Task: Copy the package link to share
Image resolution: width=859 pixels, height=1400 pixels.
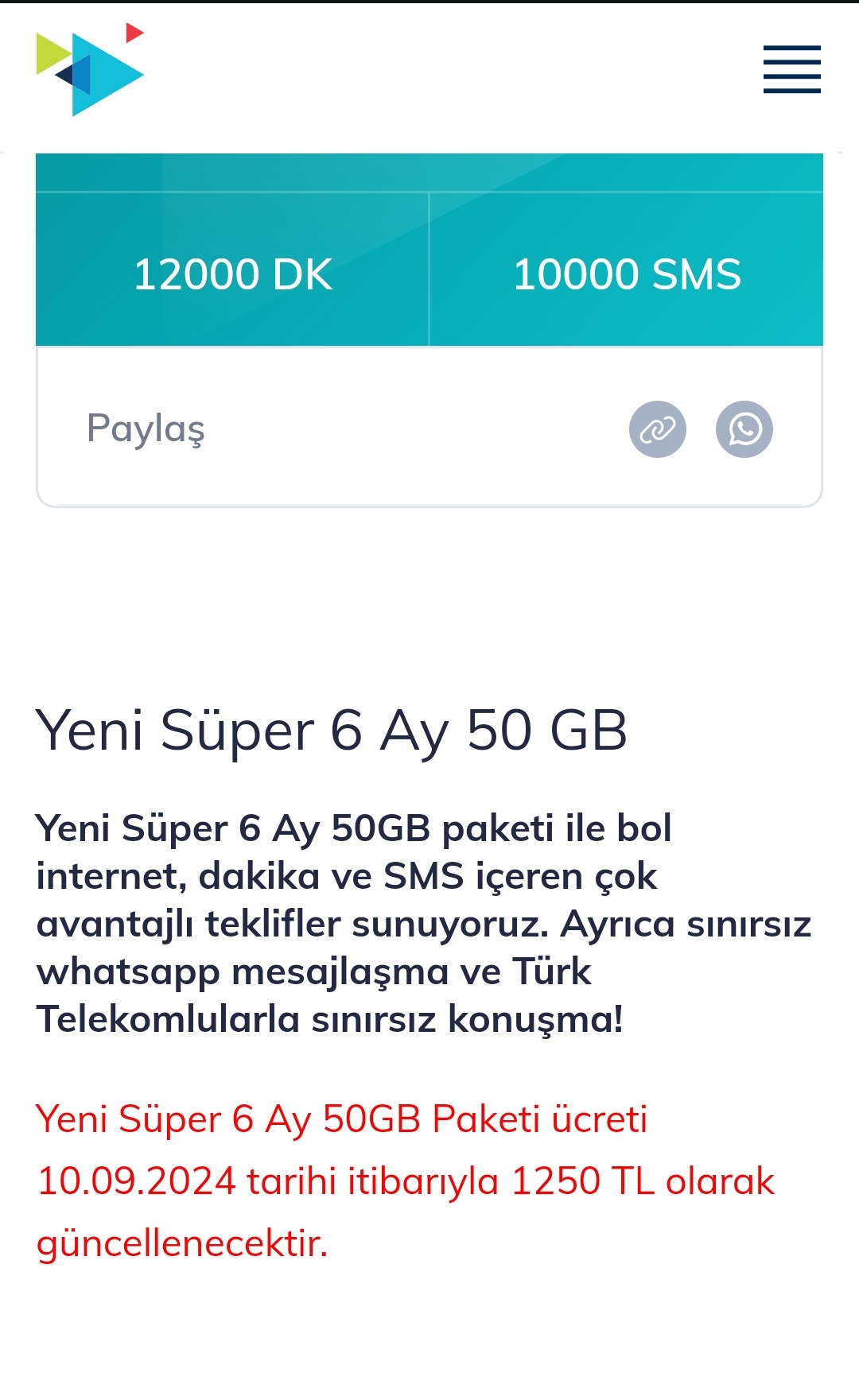Action: (657, 429)
